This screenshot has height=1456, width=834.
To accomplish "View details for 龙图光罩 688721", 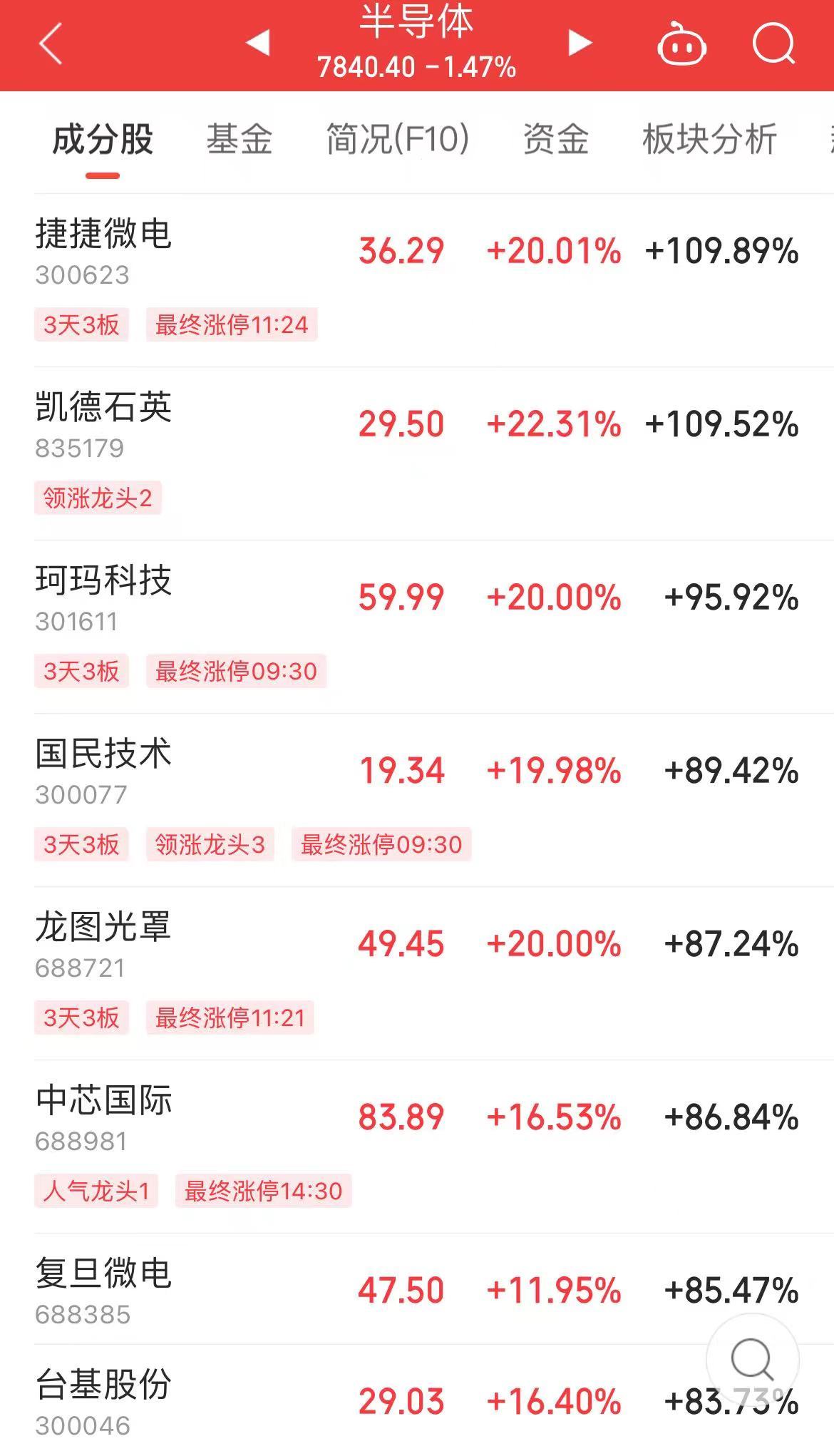I will 417,973.
